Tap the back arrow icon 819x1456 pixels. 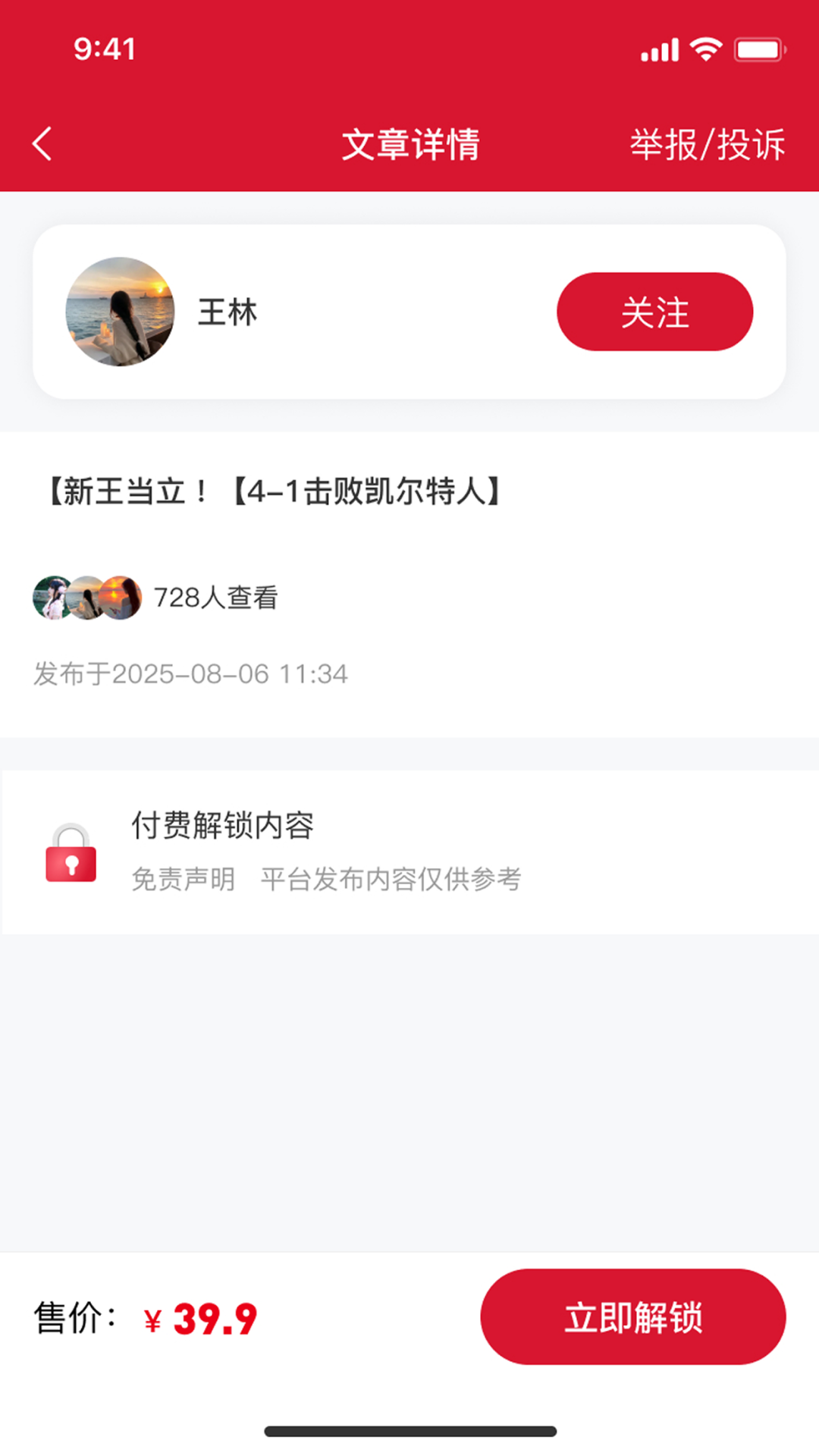coord(42,144)
